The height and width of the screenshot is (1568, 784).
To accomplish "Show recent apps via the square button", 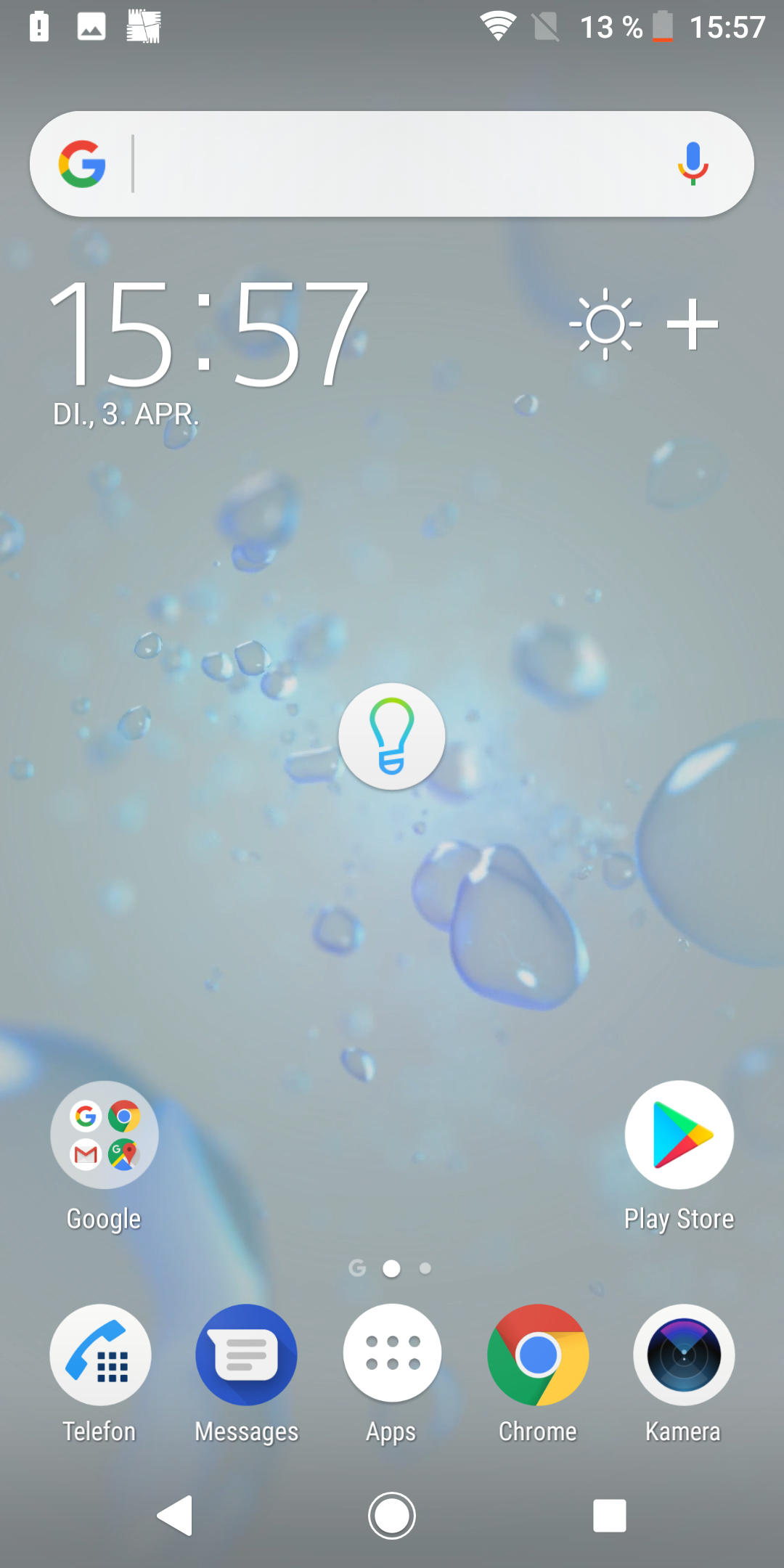I will click(x=609, y=1516).
